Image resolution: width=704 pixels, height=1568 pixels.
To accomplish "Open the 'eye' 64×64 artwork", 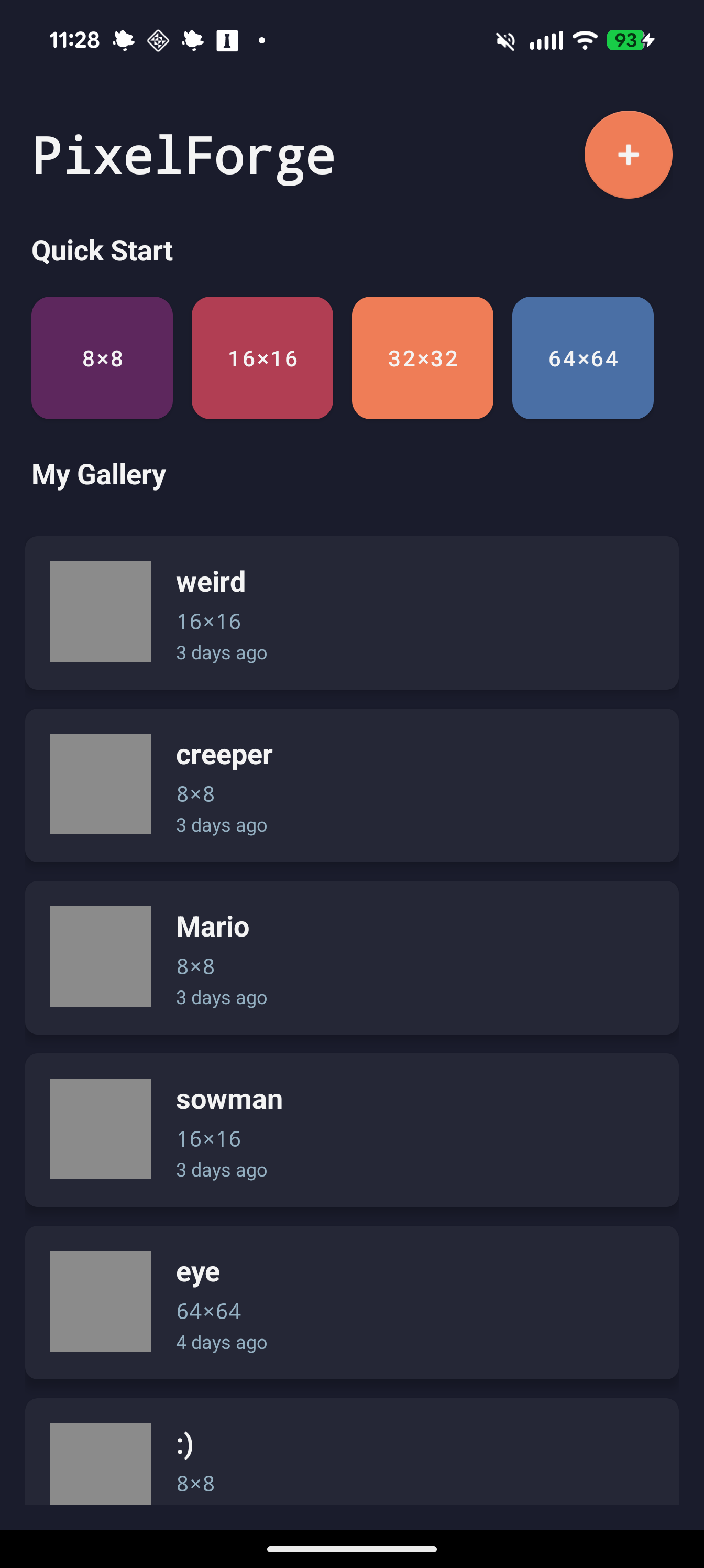I will click(351, 1302).
